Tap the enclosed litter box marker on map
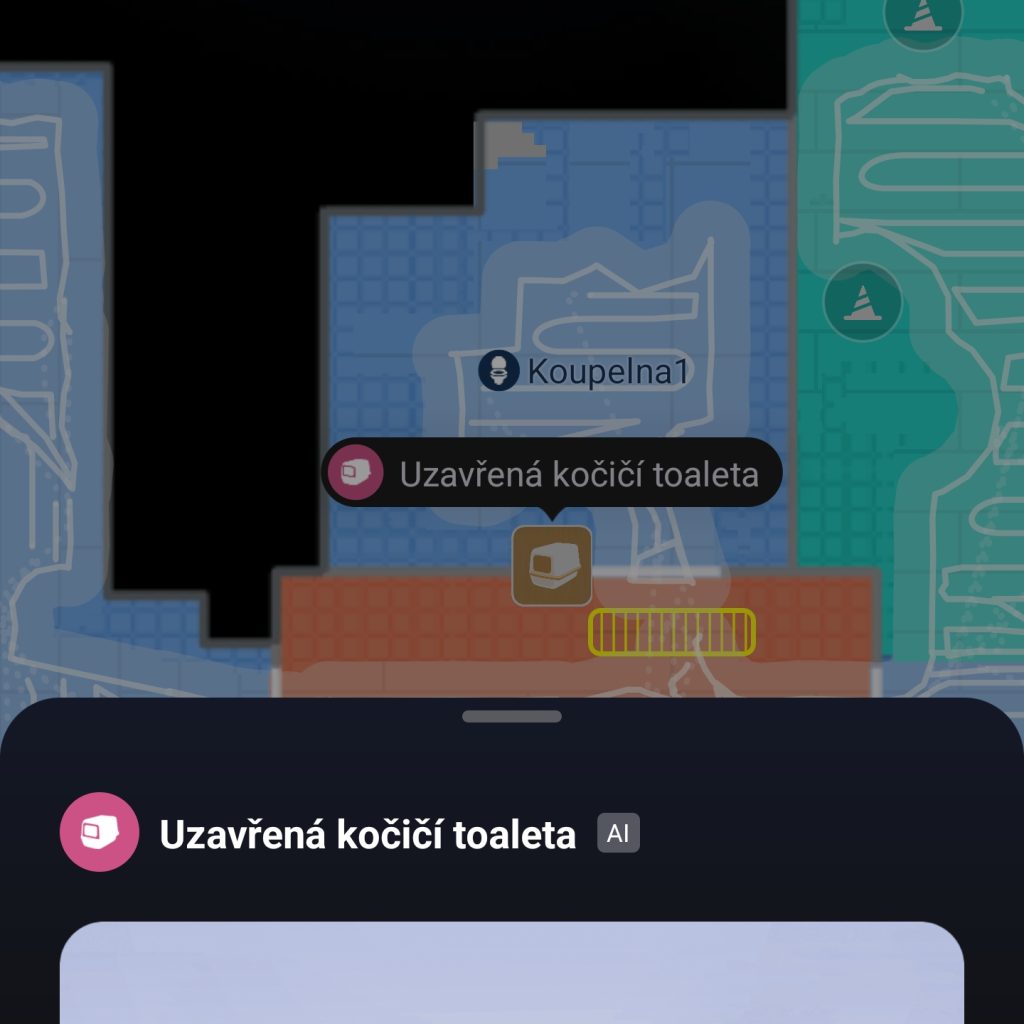 [552, 566]
